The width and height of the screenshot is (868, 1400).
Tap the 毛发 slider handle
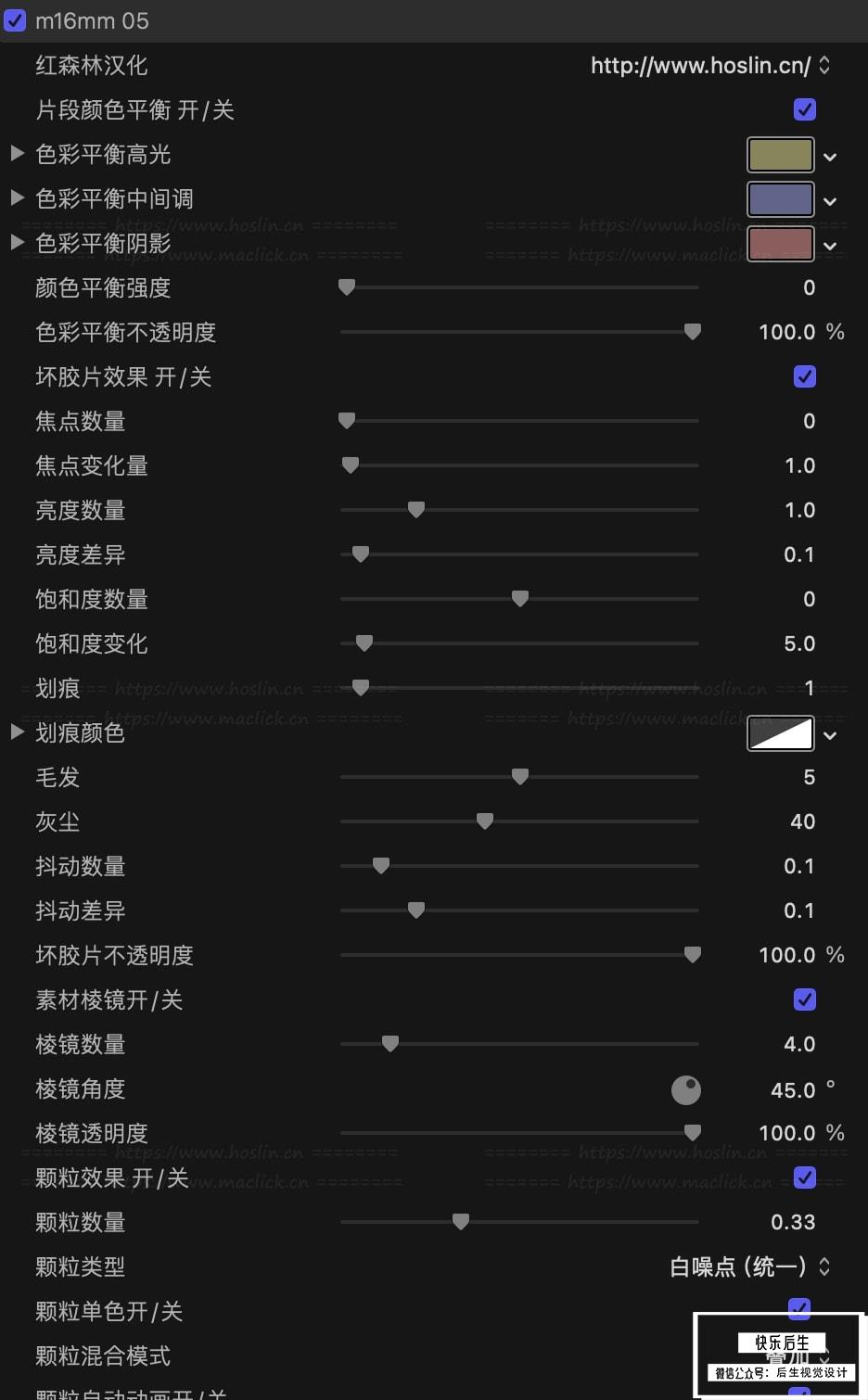(x=520, y=777)
